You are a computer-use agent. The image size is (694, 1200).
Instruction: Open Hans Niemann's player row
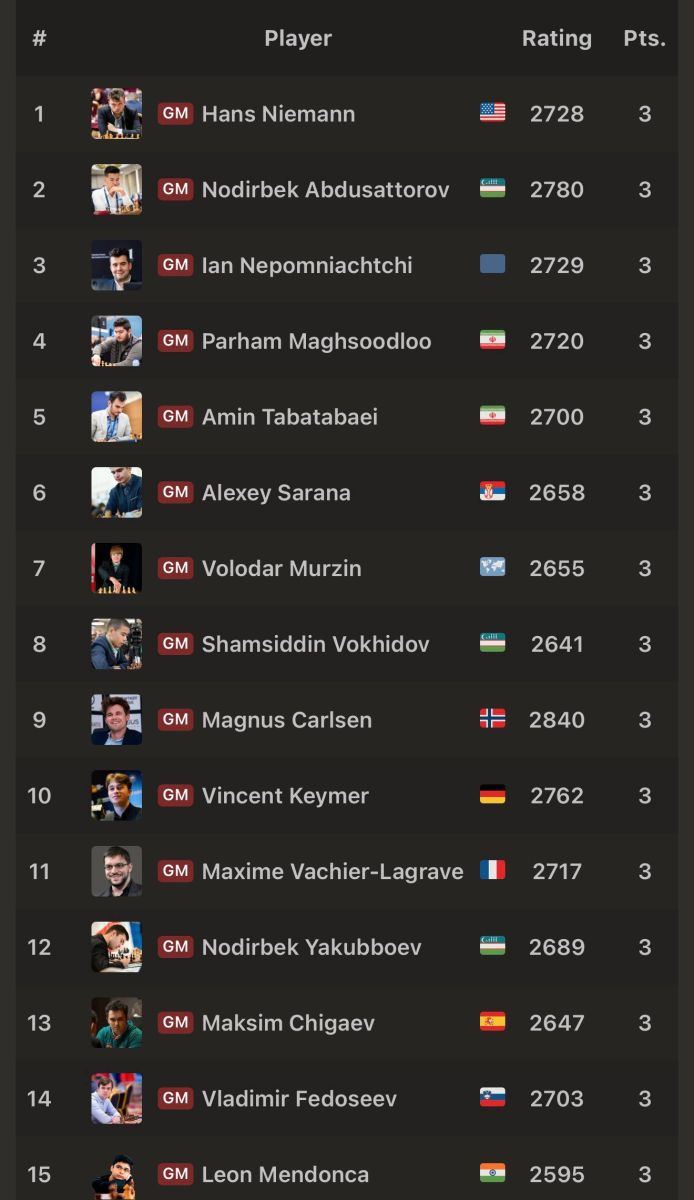click(278, 114)
